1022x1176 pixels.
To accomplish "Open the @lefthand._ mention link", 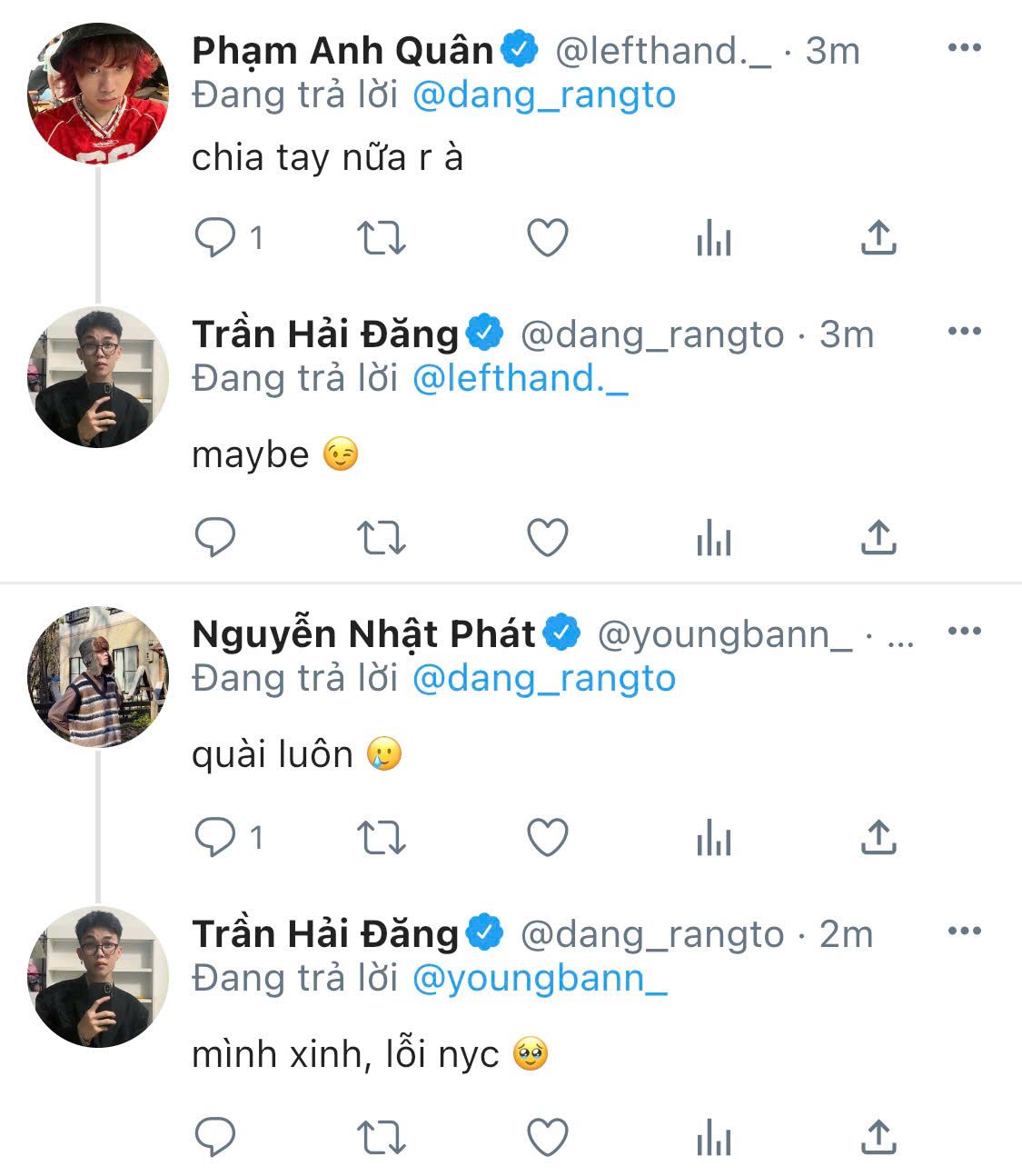I will (520, 378).
